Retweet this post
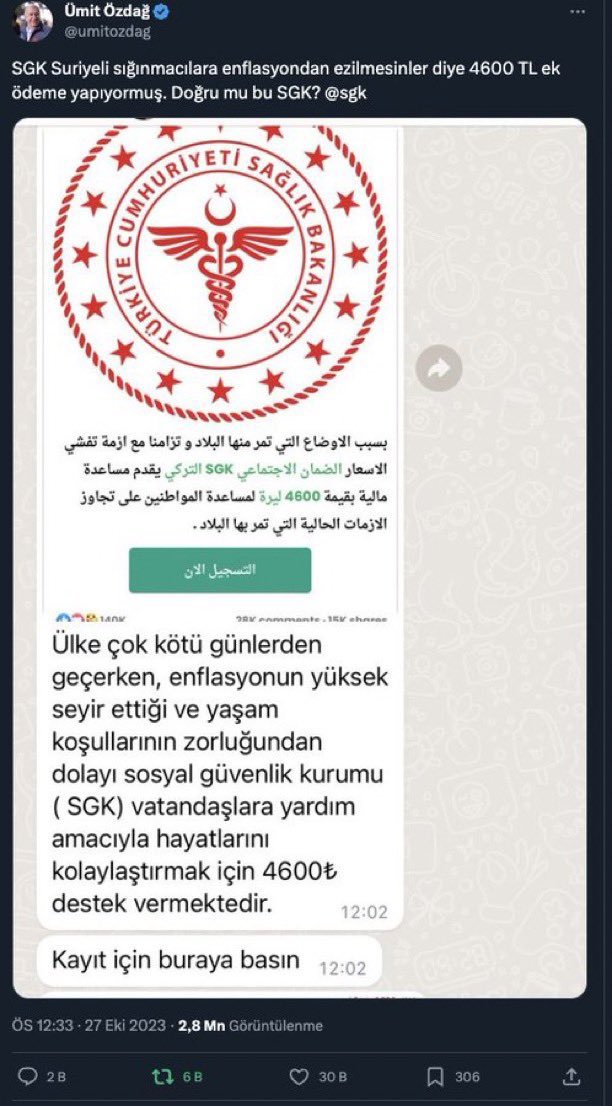The width and height of the screenshot is (612, 1106). 160,1076
